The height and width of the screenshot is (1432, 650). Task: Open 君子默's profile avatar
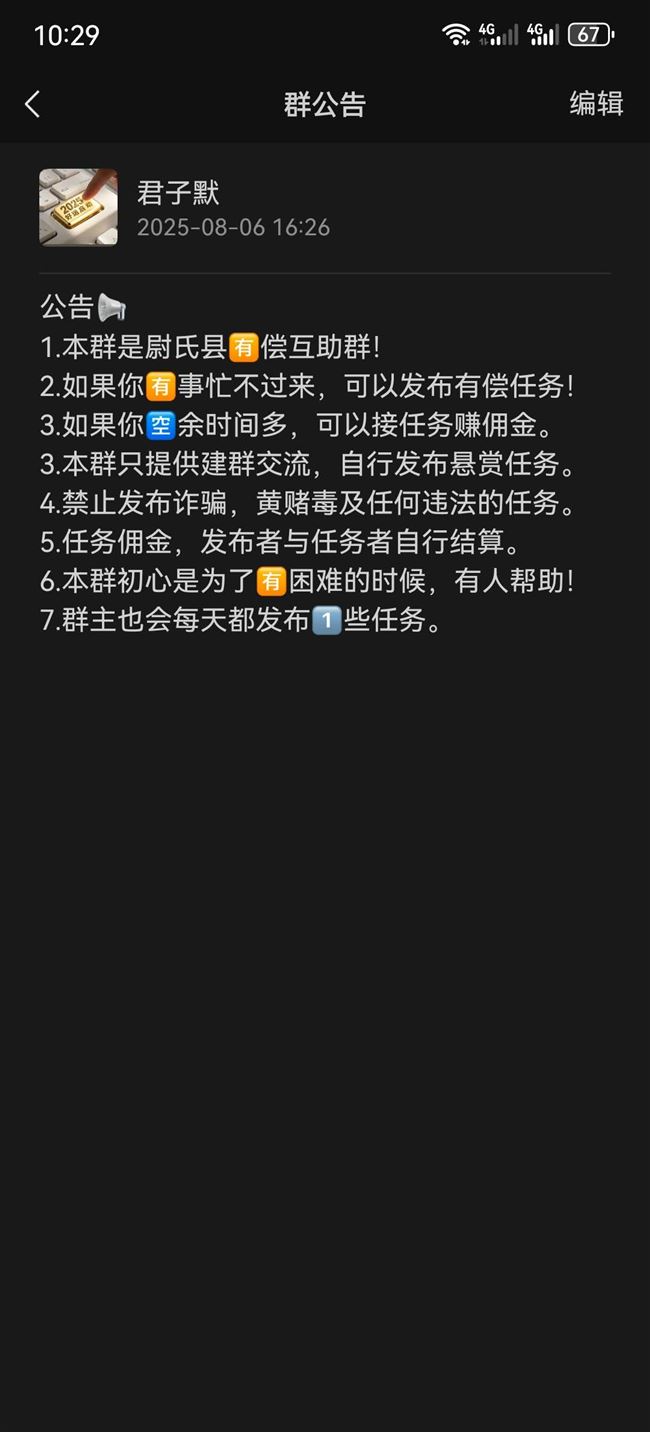78,207
